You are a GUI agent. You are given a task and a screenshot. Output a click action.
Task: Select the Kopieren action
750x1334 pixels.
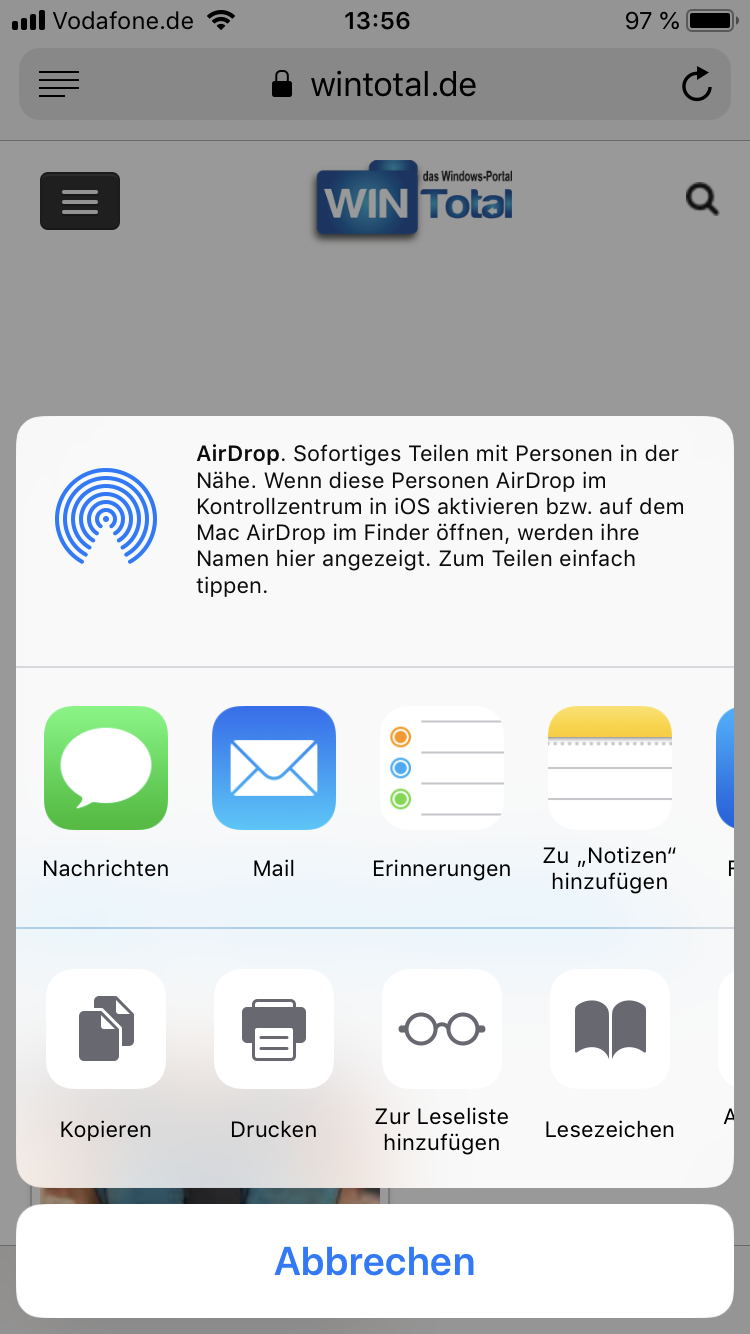(x=106, y=1029)
